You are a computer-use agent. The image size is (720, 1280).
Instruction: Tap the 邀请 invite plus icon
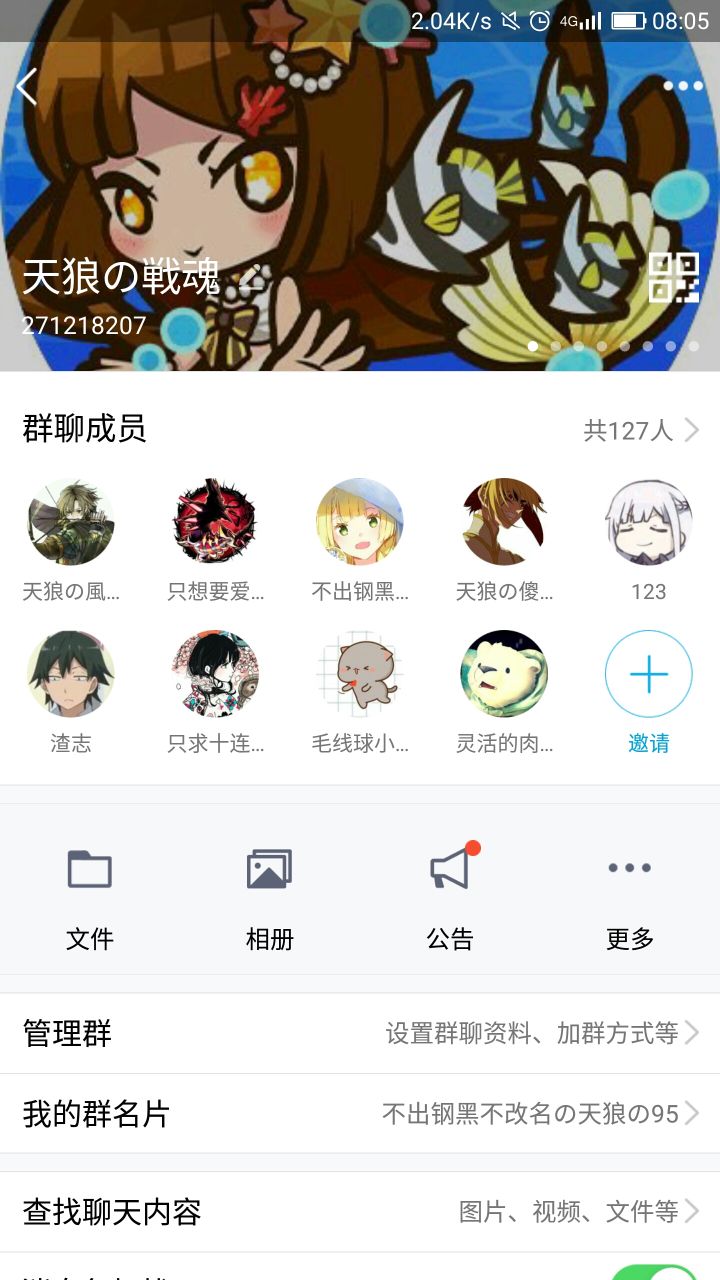[x=648, y=674]
